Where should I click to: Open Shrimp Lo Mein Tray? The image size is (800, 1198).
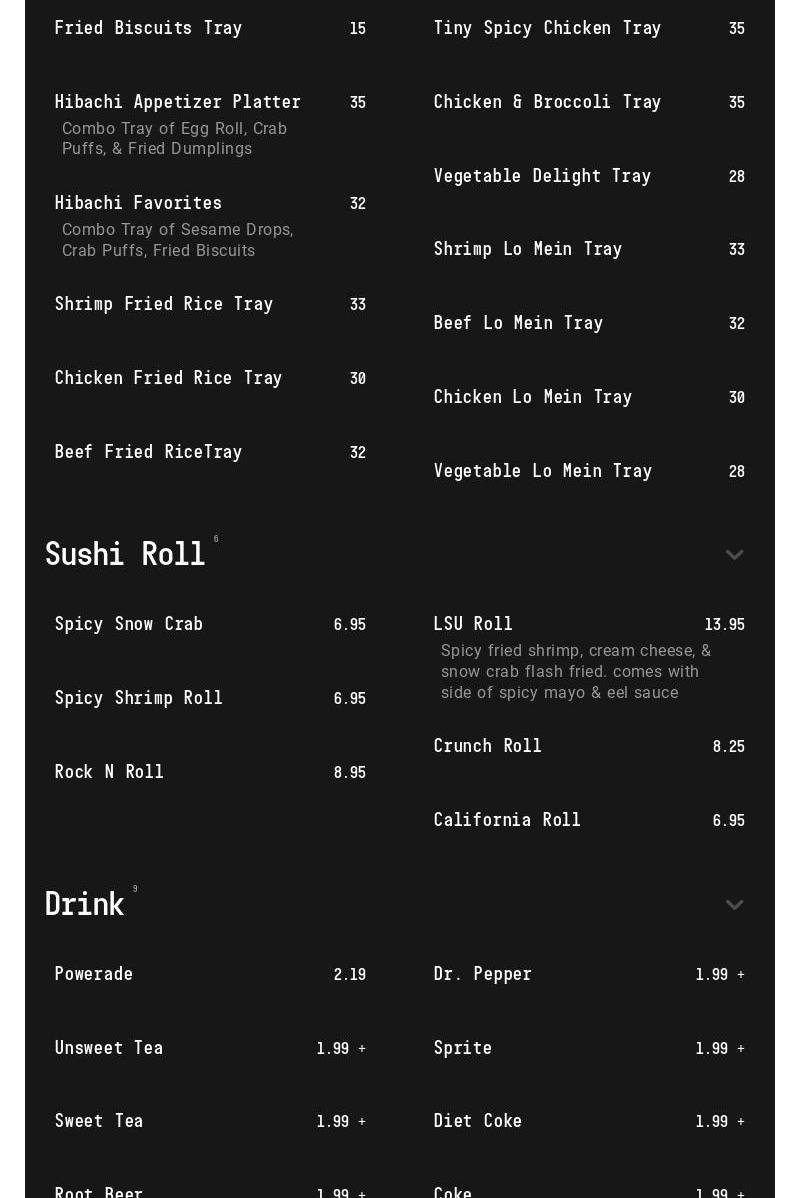(x=528, y=249)
